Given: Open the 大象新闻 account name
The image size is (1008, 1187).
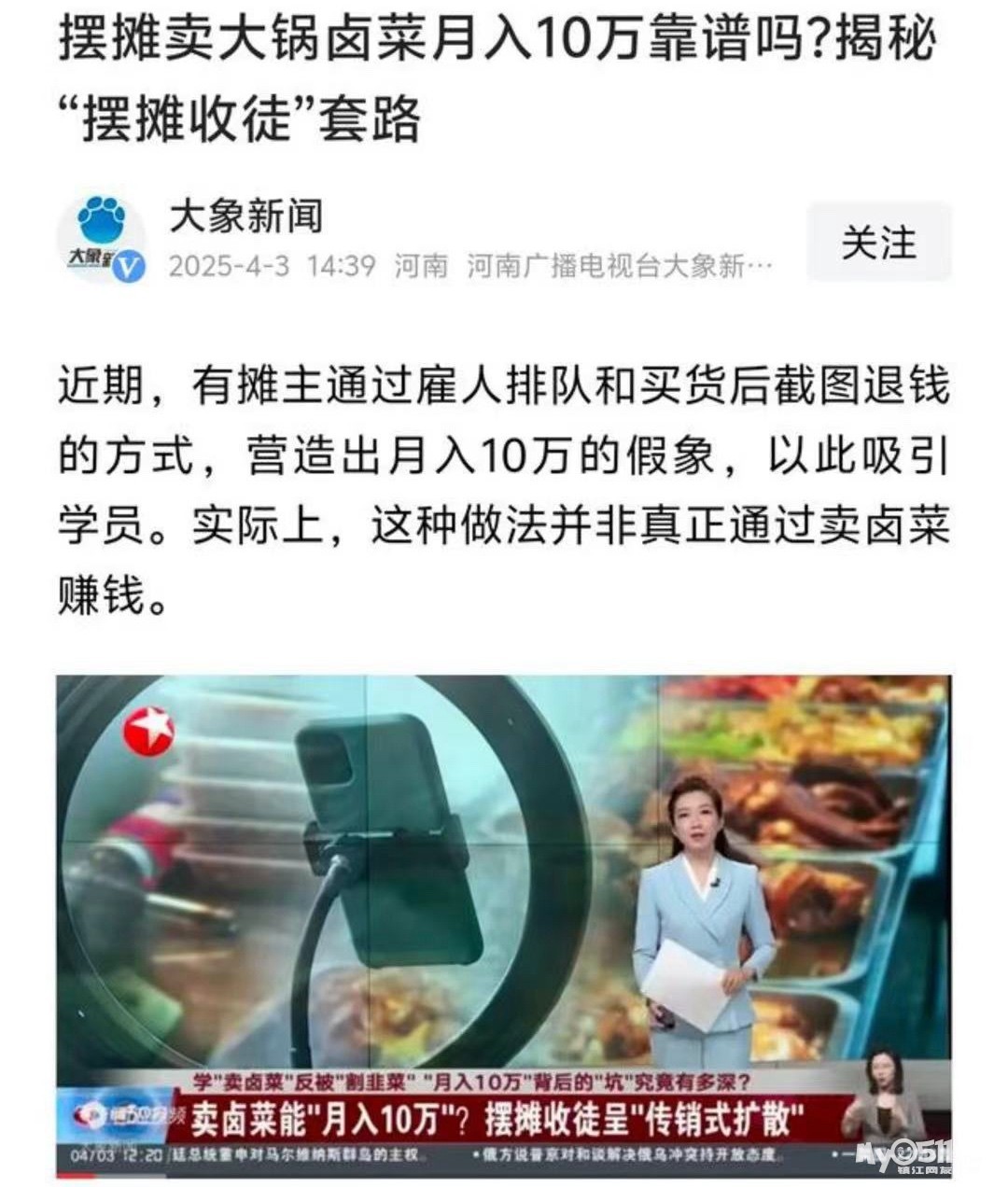Looking at the screenshot, I should pos(245,216).
